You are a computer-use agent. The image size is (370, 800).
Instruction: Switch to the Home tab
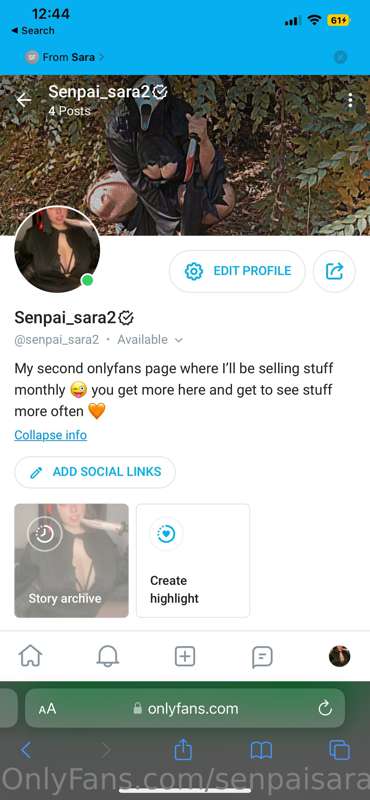point(31,656)
